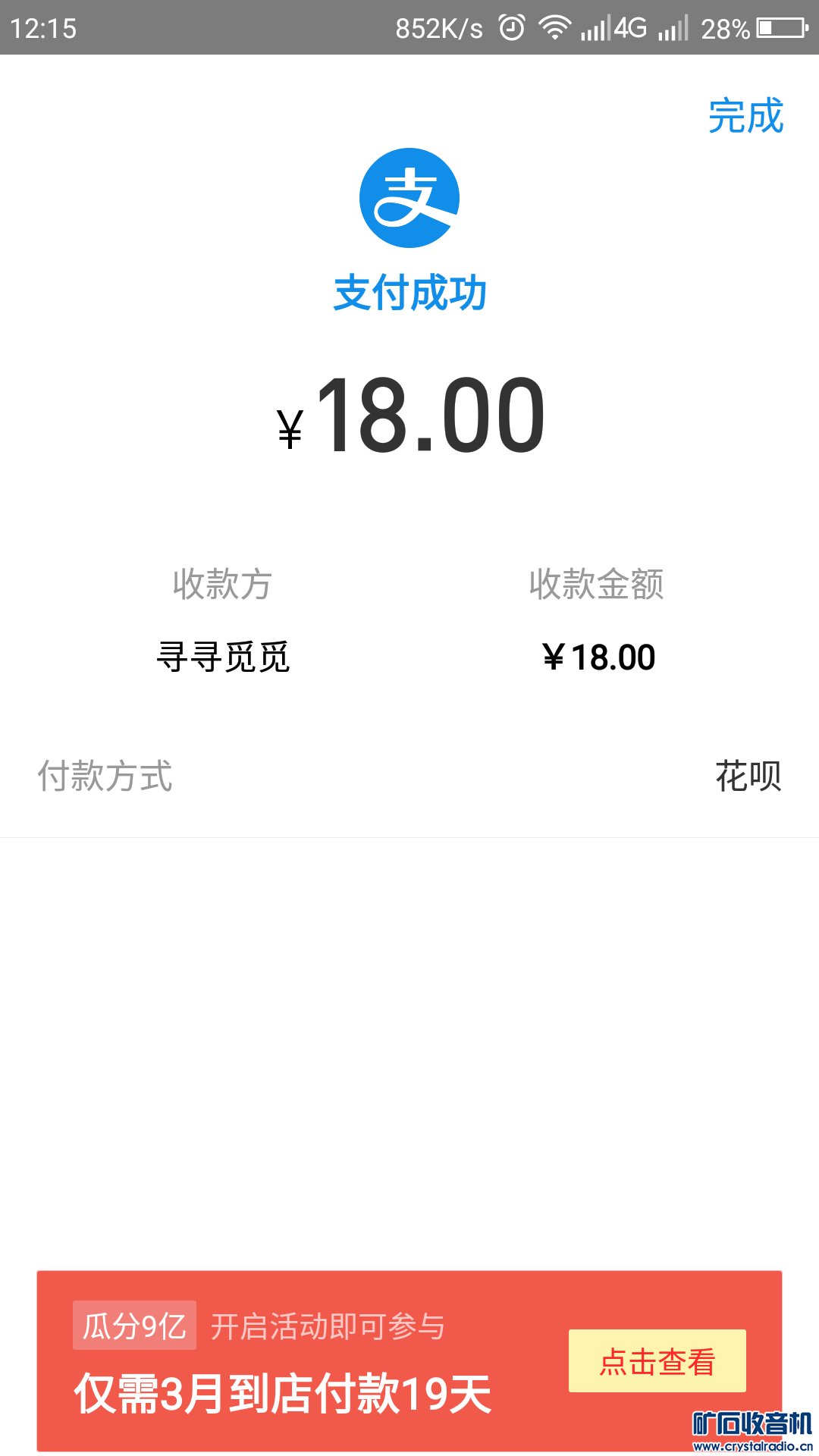819x1456 pixels.
Task: Tap 完成 to finish payment
Action: [x=745, y=116]
